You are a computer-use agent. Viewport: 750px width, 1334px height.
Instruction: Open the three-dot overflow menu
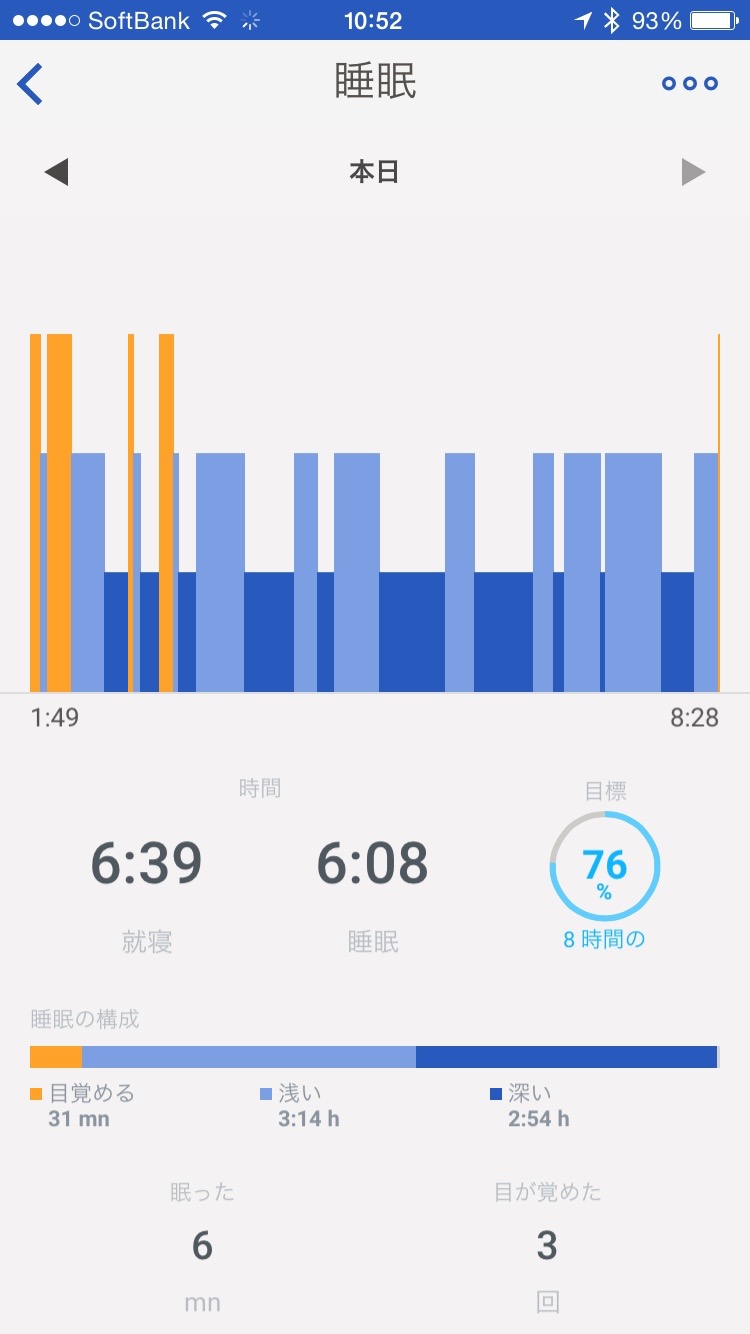pyautogui.click(x=690, y=84)
